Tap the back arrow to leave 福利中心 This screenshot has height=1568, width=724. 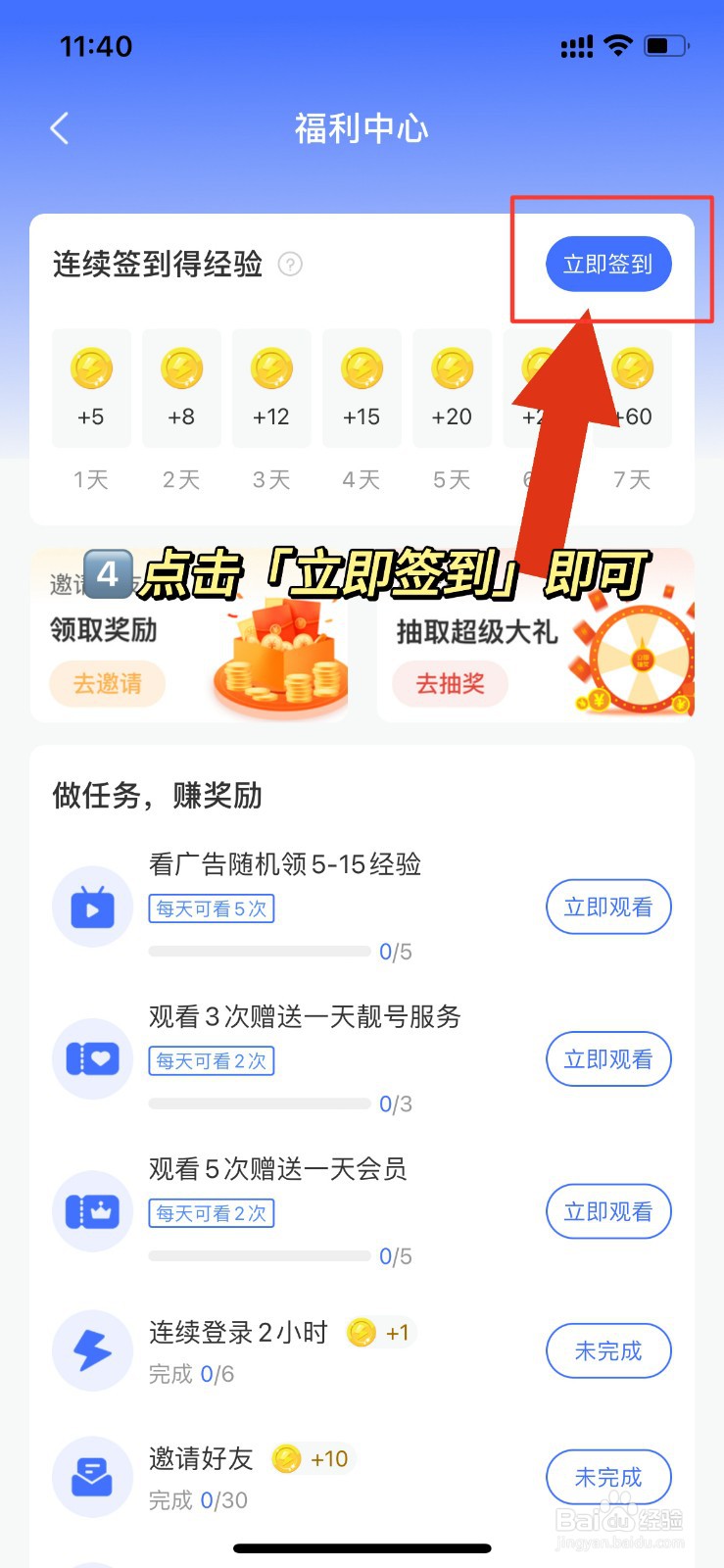59,127
